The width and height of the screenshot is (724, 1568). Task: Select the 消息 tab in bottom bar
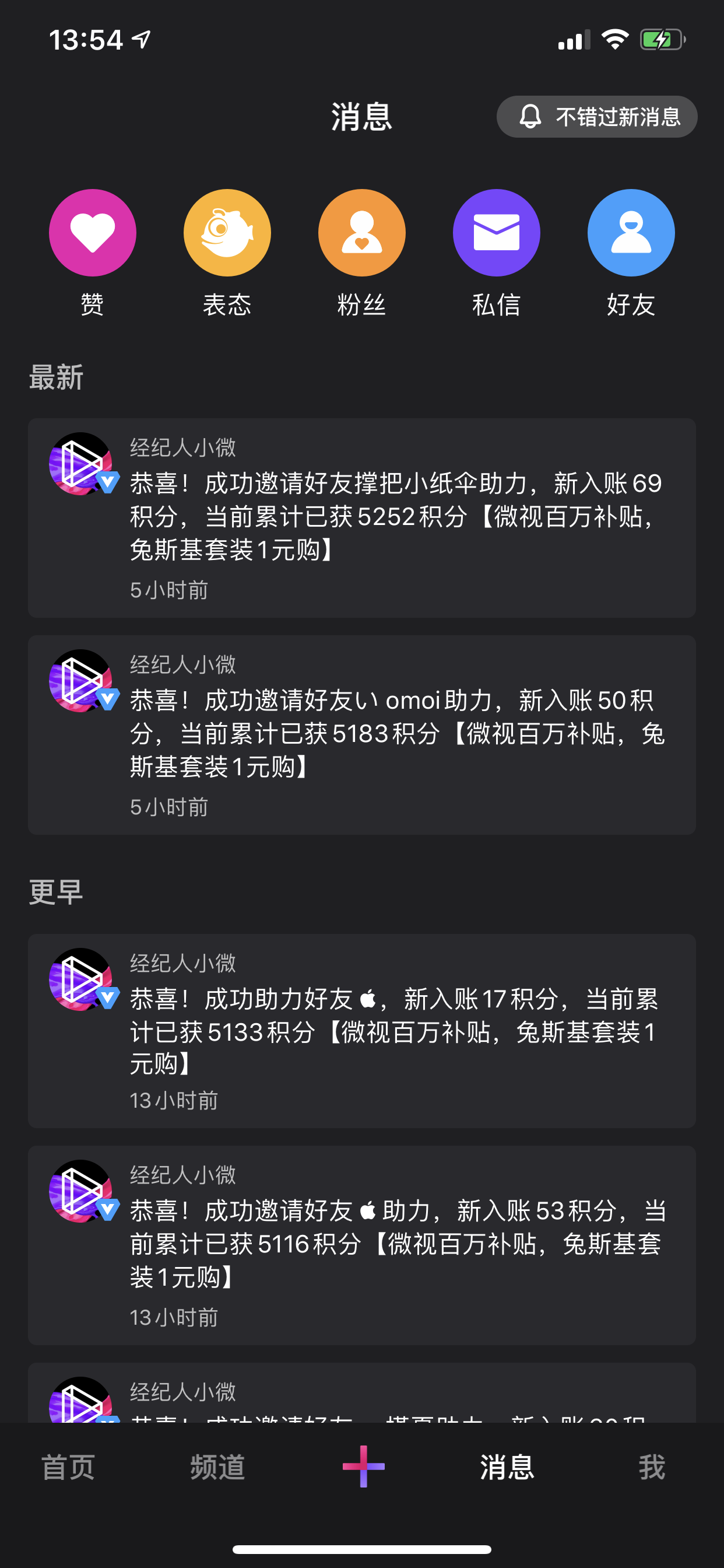(x=507, y=1467)
